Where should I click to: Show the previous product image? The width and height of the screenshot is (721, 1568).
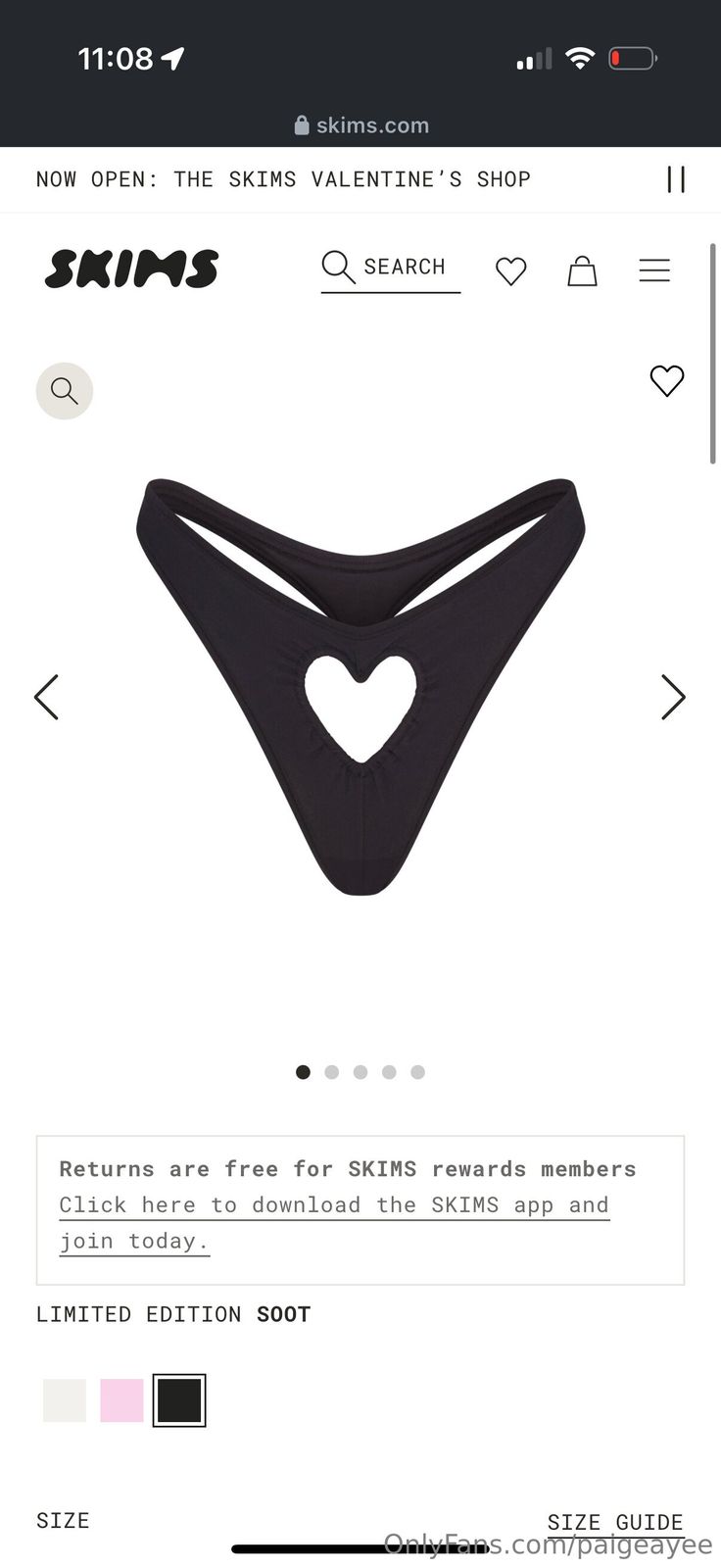pos(47,697)
